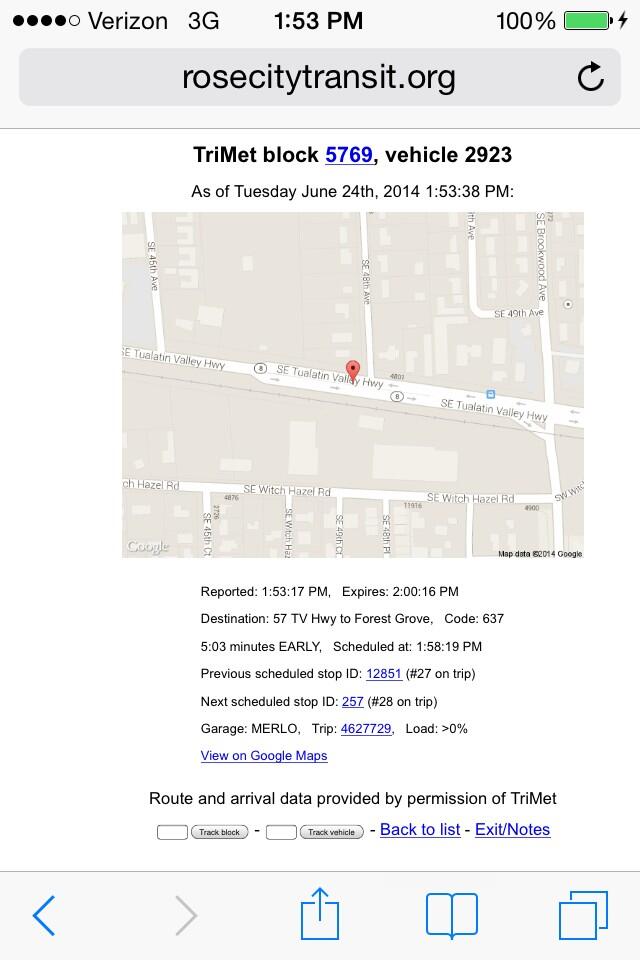Open View on Google Maps link
This screenshot has height=960, width=640.
(264, 756)
